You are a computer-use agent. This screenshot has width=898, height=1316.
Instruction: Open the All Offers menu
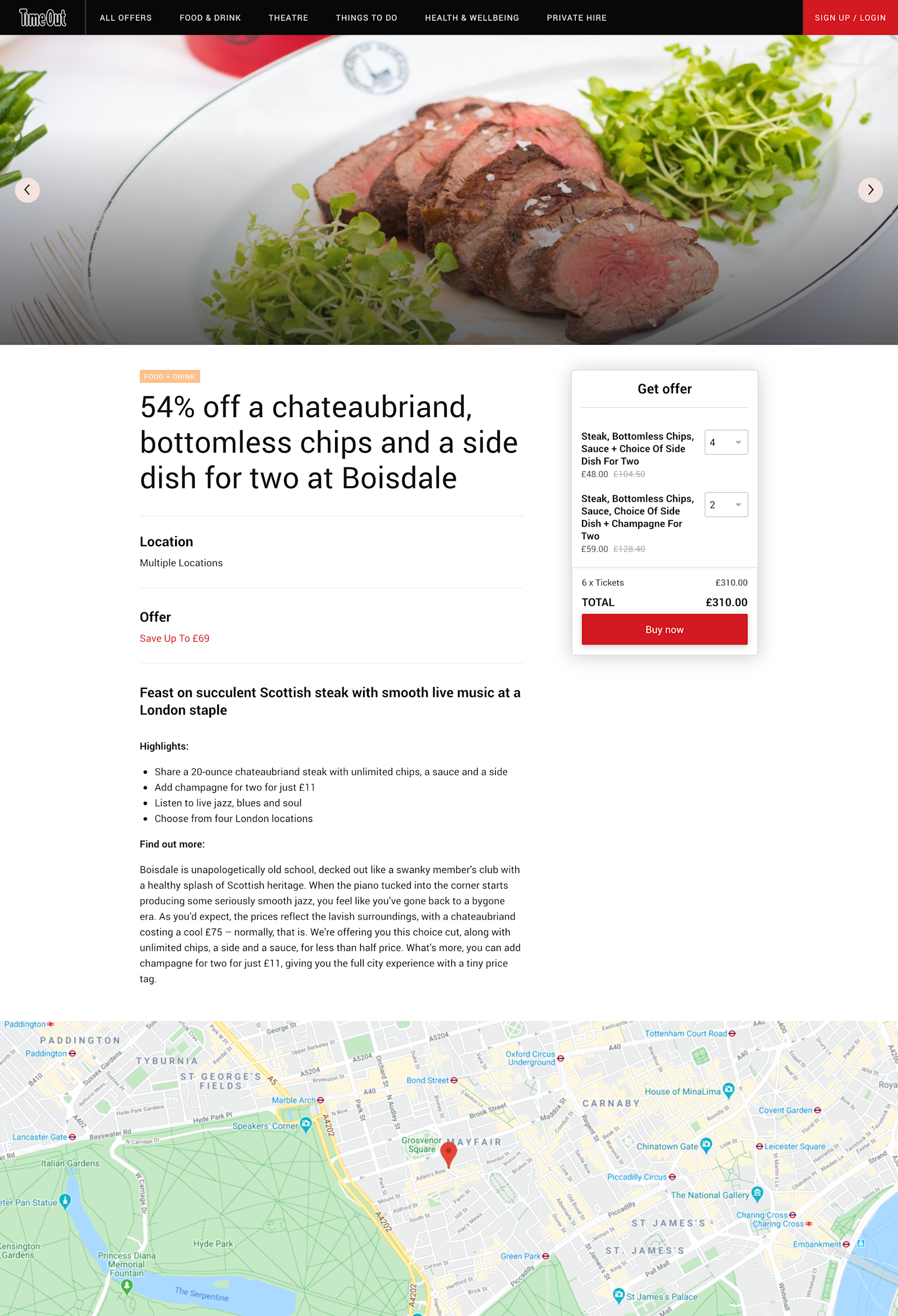coord(126,17)
